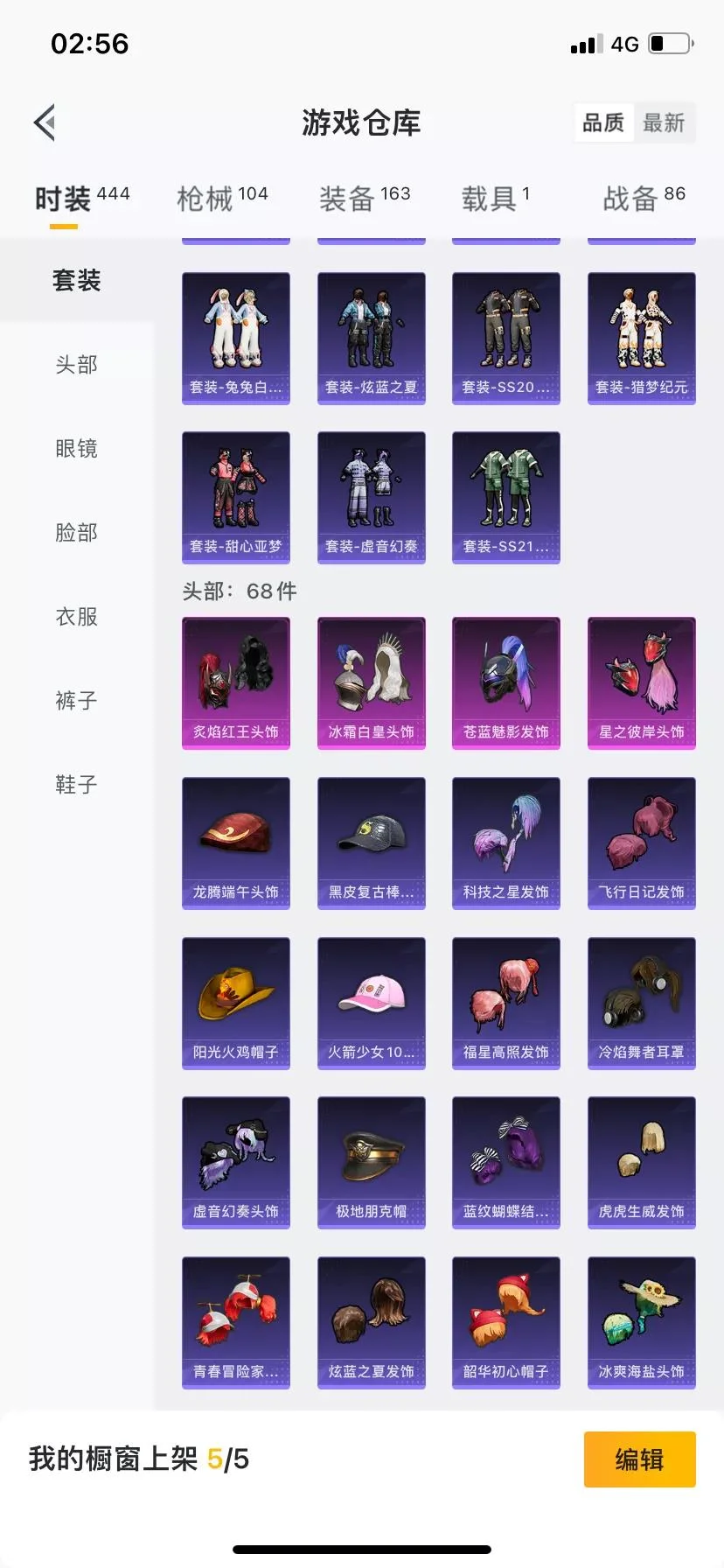Select 眼镜 in the side menu
This screenshot has width=724, height=1568.
77,448
